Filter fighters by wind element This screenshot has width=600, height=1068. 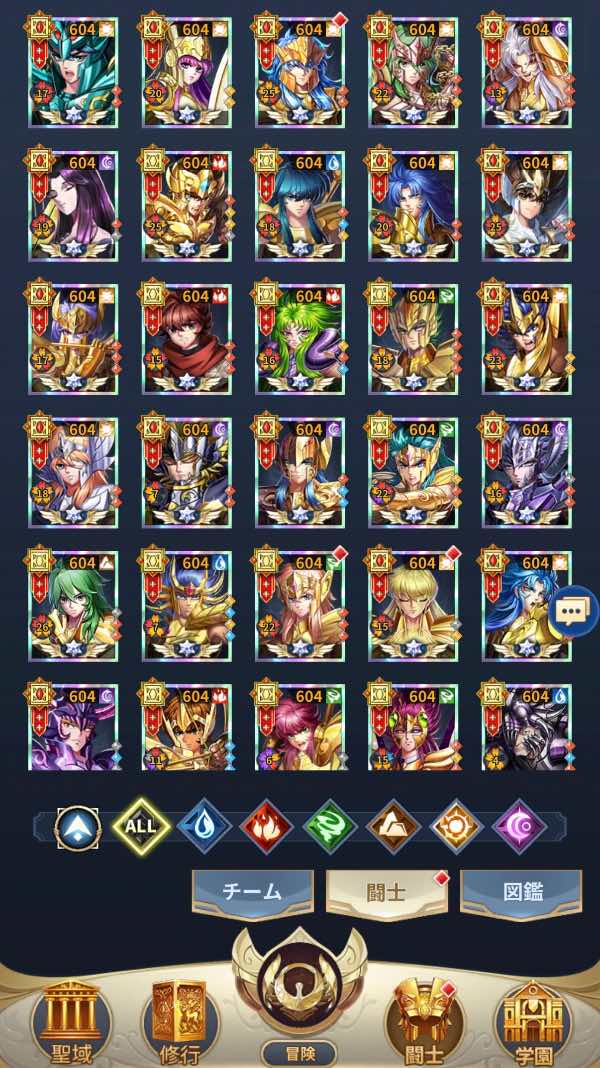(331, 827)
